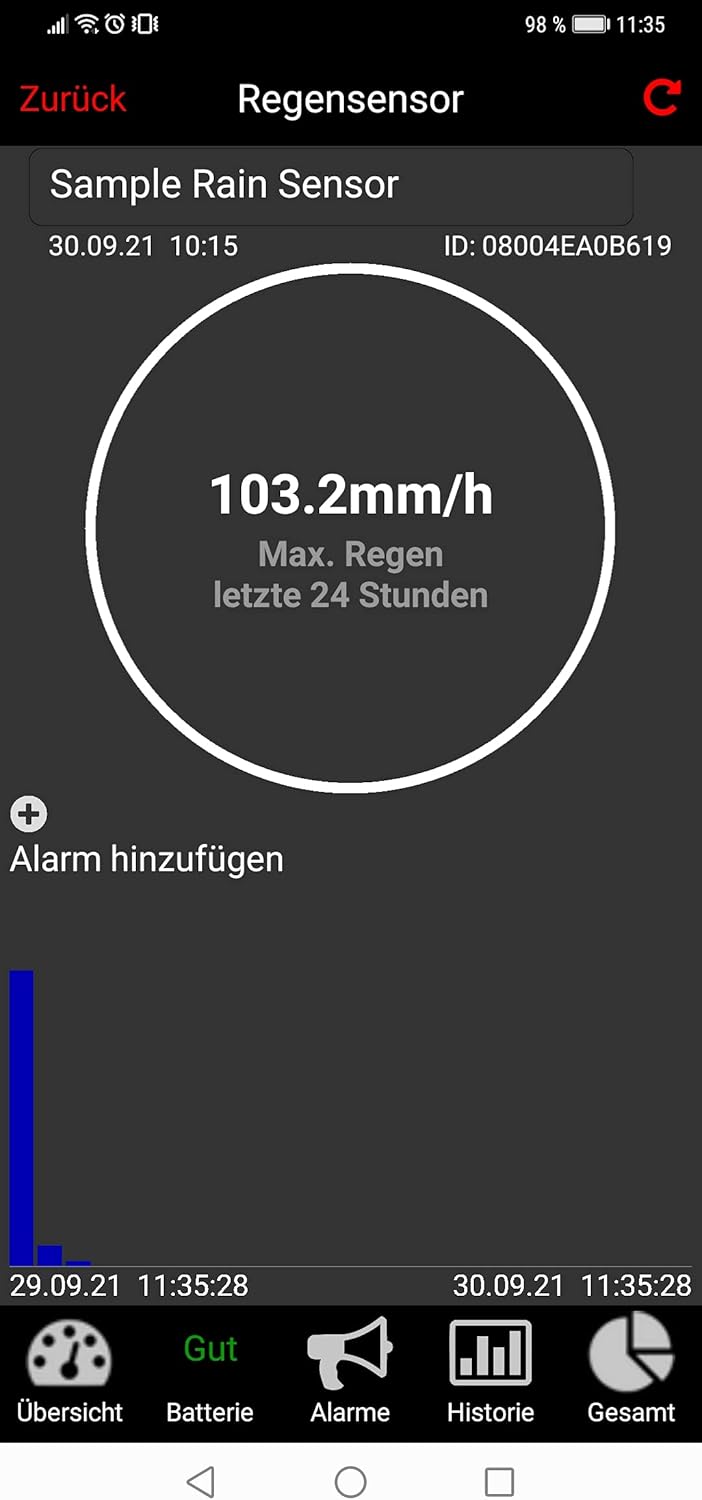702x1500 pixels.
Task: Add a new alarm with the plus icon
Action: 29,814
